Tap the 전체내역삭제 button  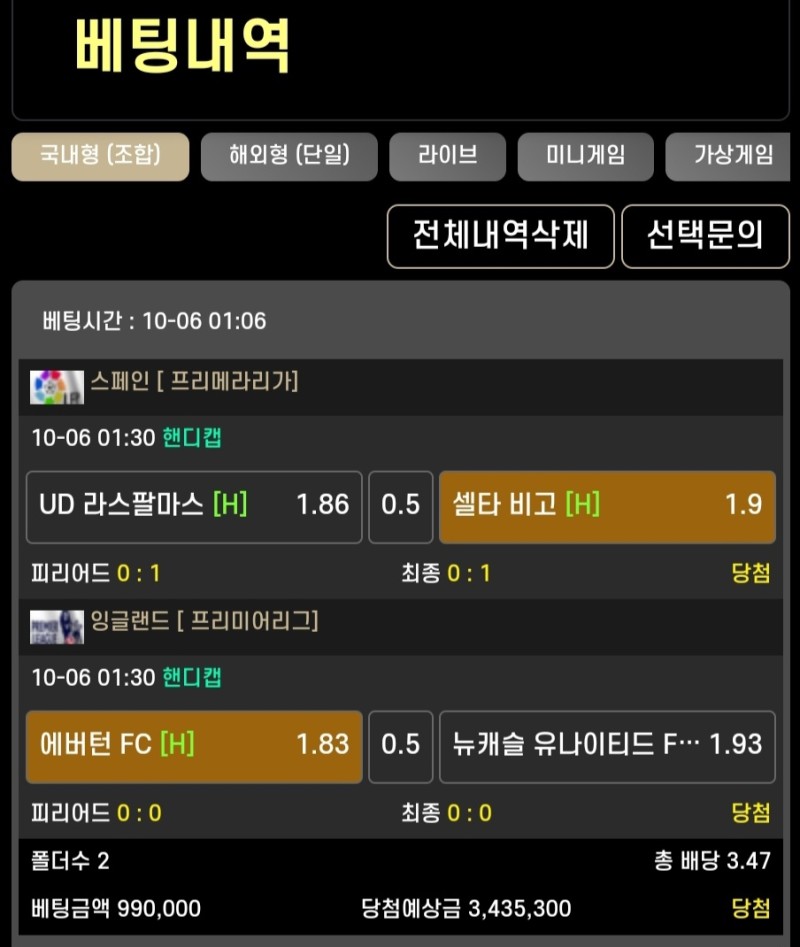[x=500, y=236]
